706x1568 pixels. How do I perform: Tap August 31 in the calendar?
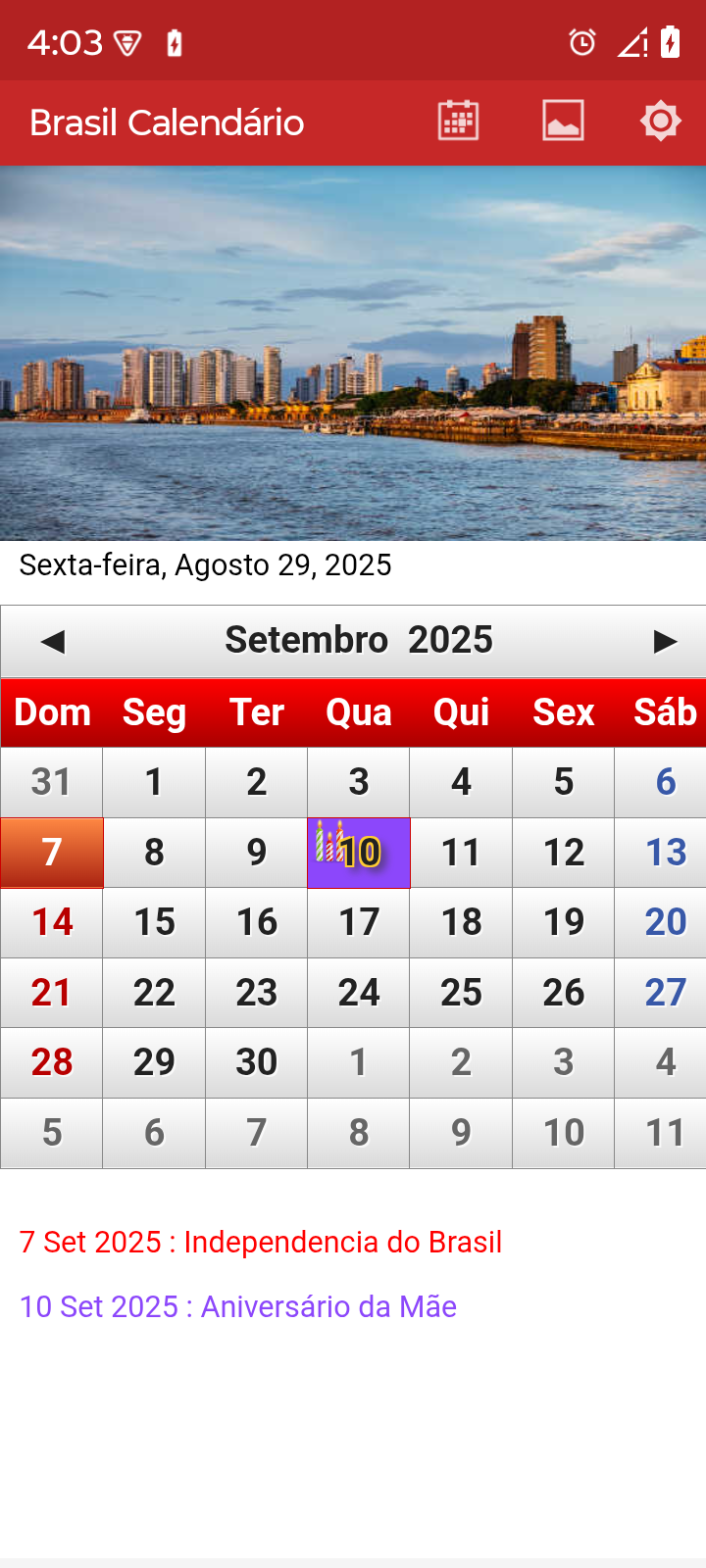pyautogui.click(x=52, y=782)
